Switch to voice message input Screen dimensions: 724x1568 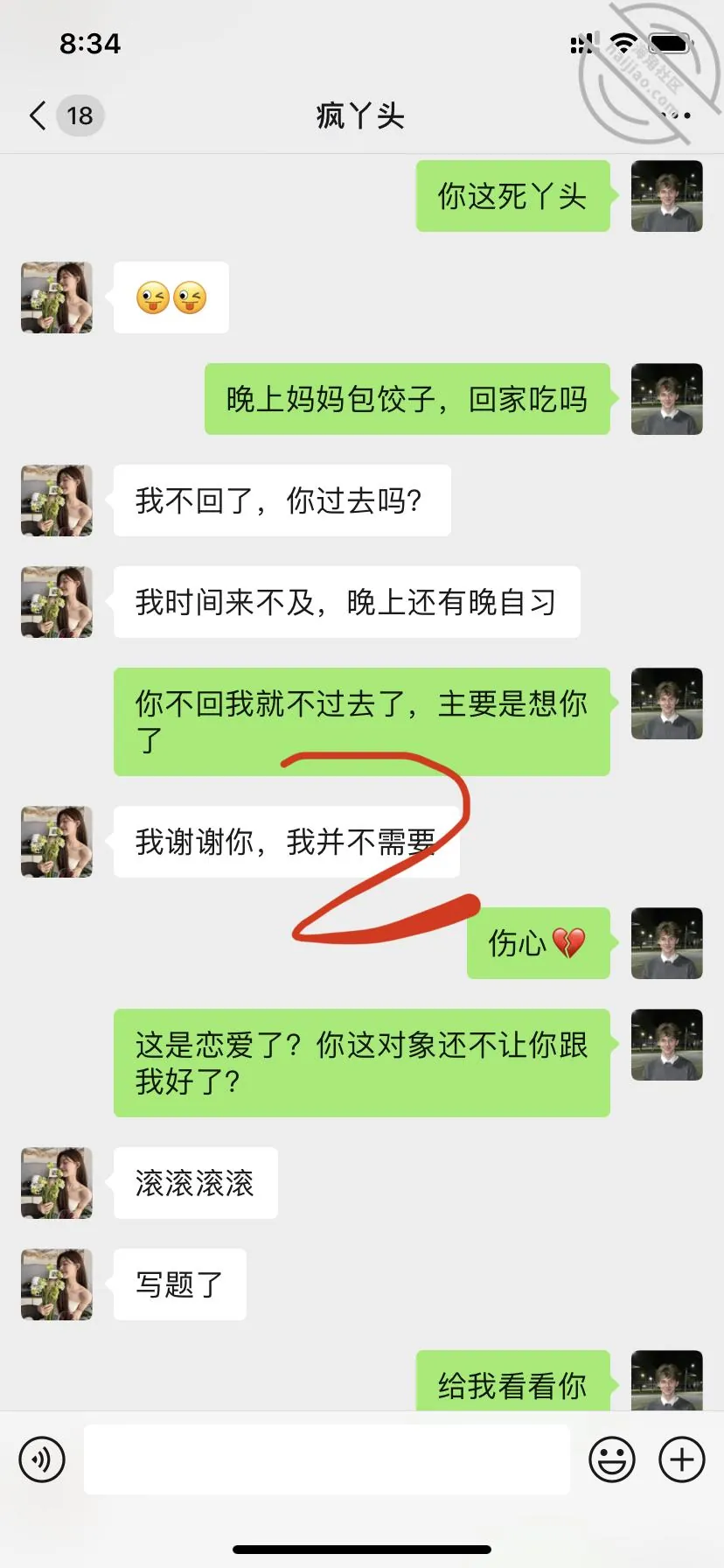point(42,1459)
